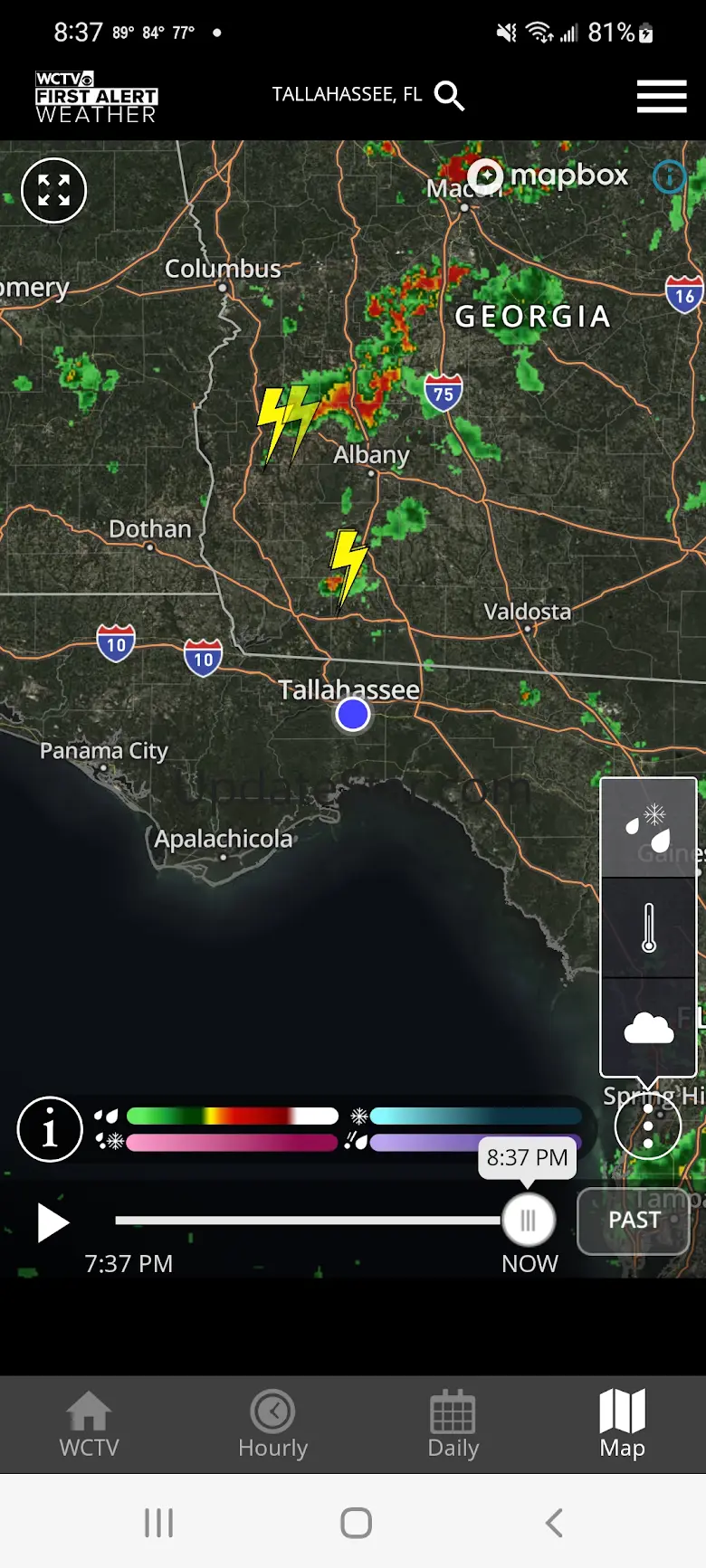This screenshot has height=1568, width=706.
Task: Tap the radar timeline slider handle
Action: pos(529,1221)
